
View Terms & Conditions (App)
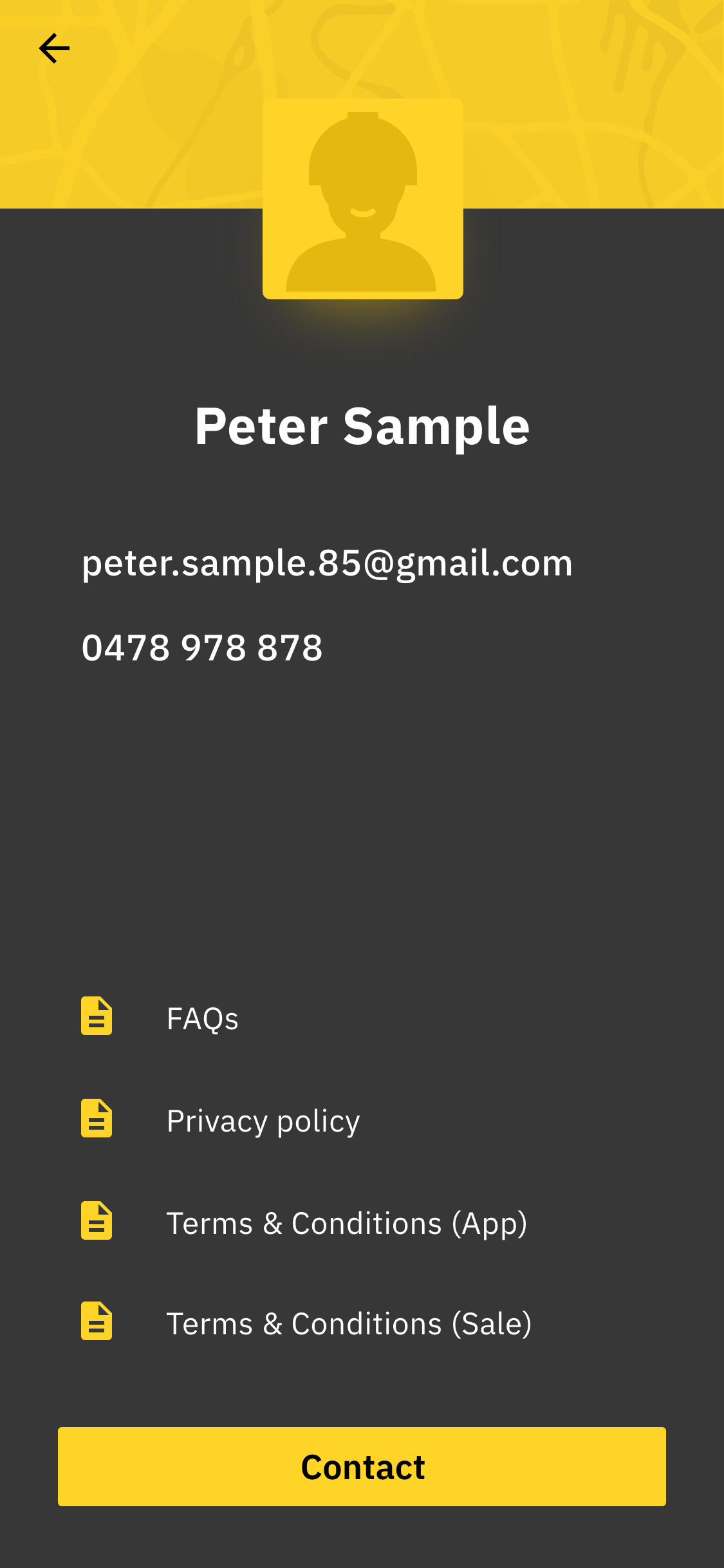pyautogui.click(x=346, y=1223)
